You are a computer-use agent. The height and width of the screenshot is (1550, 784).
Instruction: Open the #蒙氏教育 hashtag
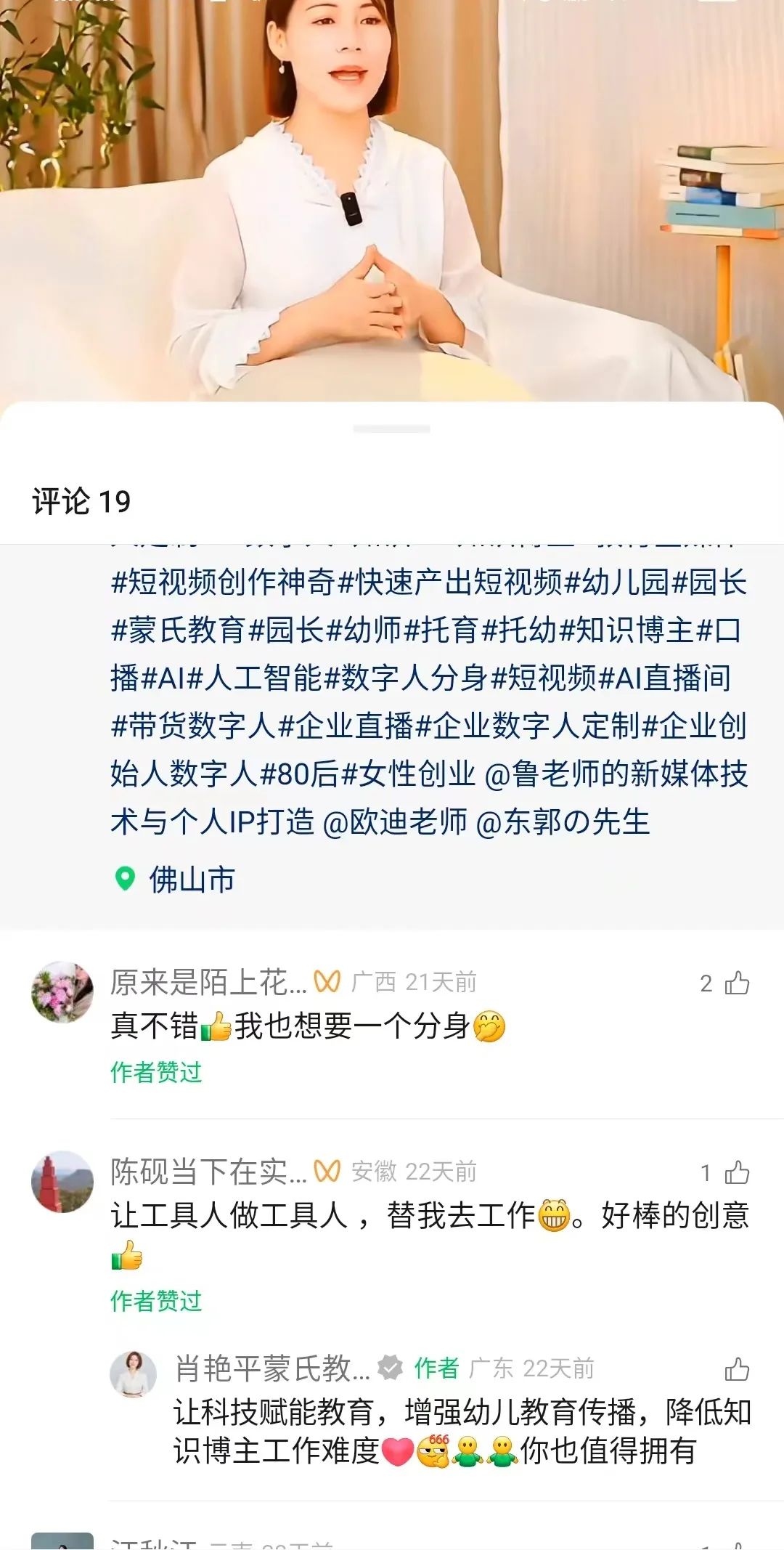point(179,630)
